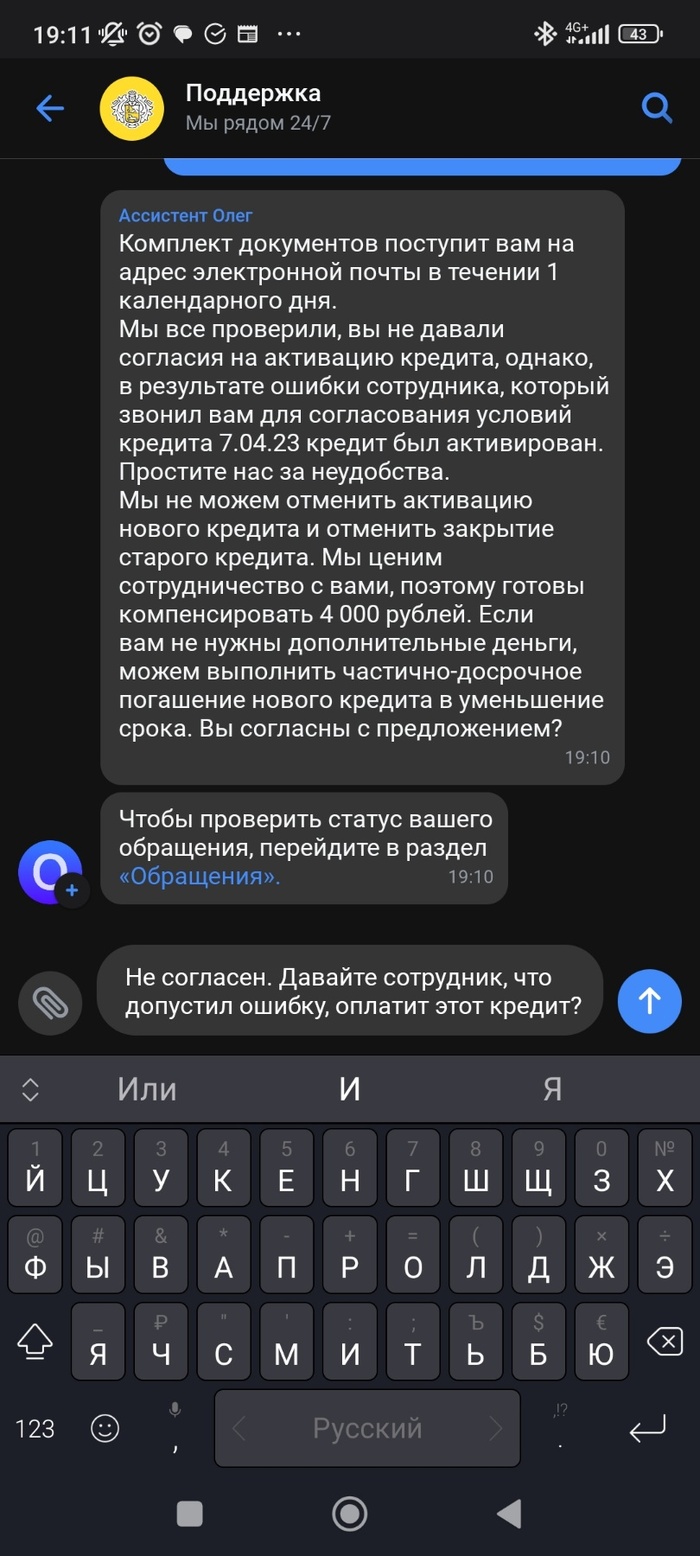
Task: Tap the message text field
Action: pos(350,990)
